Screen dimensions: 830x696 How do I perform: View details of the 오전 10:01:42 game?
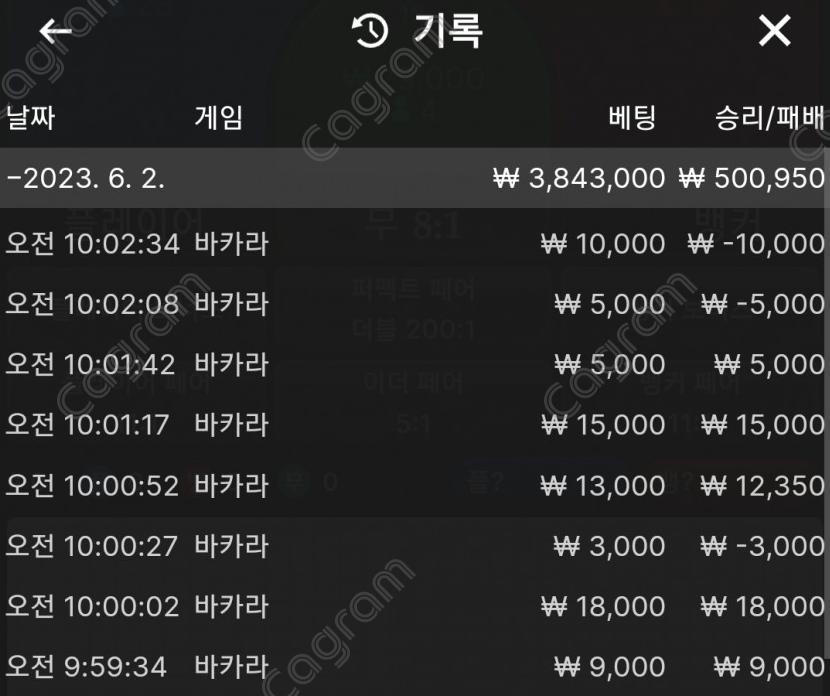pos(414,365)
